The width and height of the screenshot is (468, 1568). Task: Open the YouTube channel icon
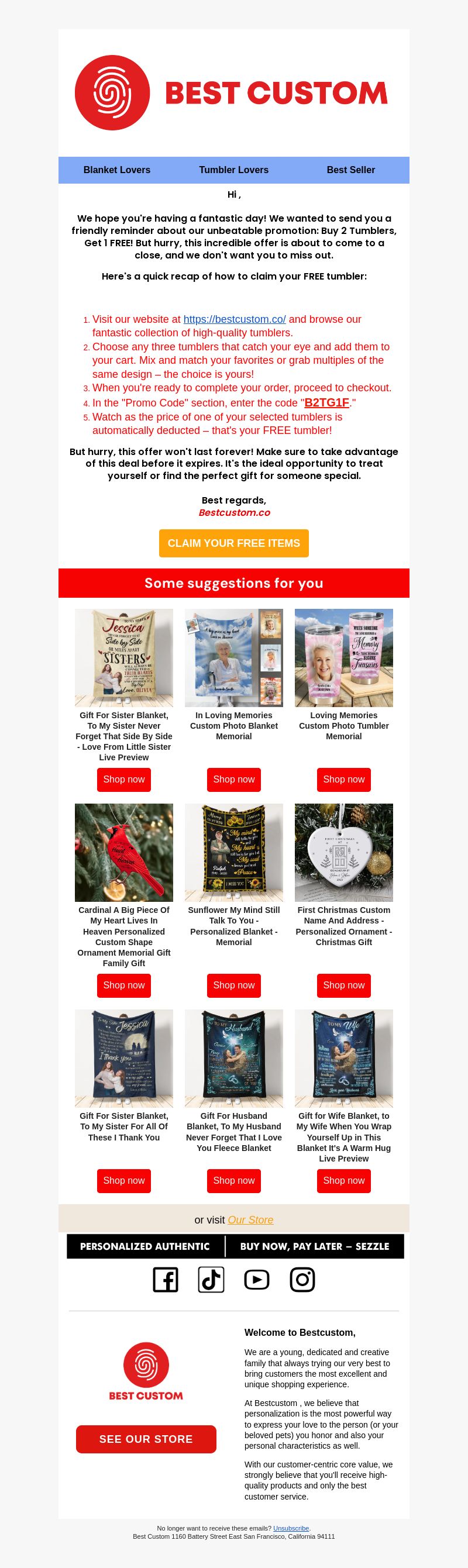pyautogui.click(x=256, y=1280)
